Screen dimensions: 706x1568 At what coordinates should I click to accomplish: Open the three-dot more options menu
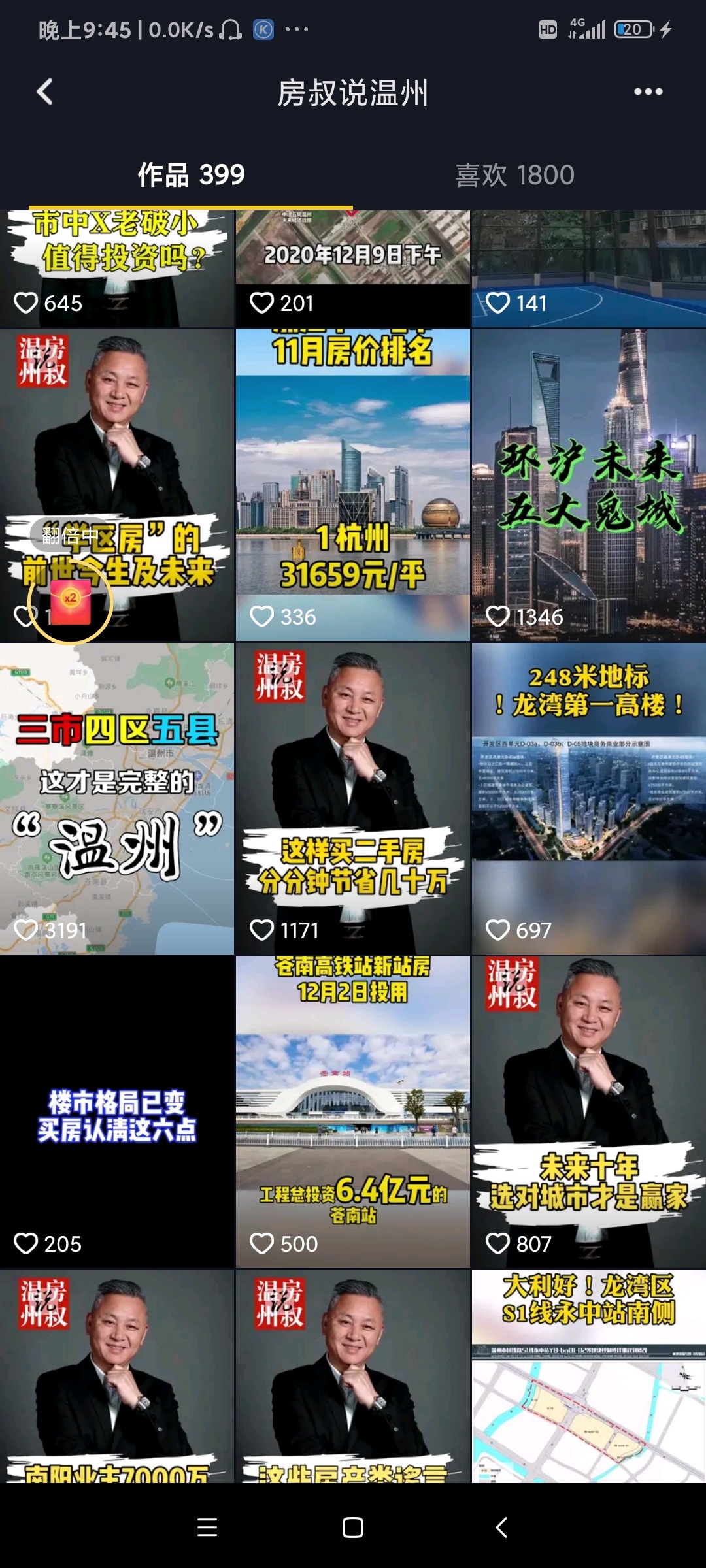coord(648,92)
